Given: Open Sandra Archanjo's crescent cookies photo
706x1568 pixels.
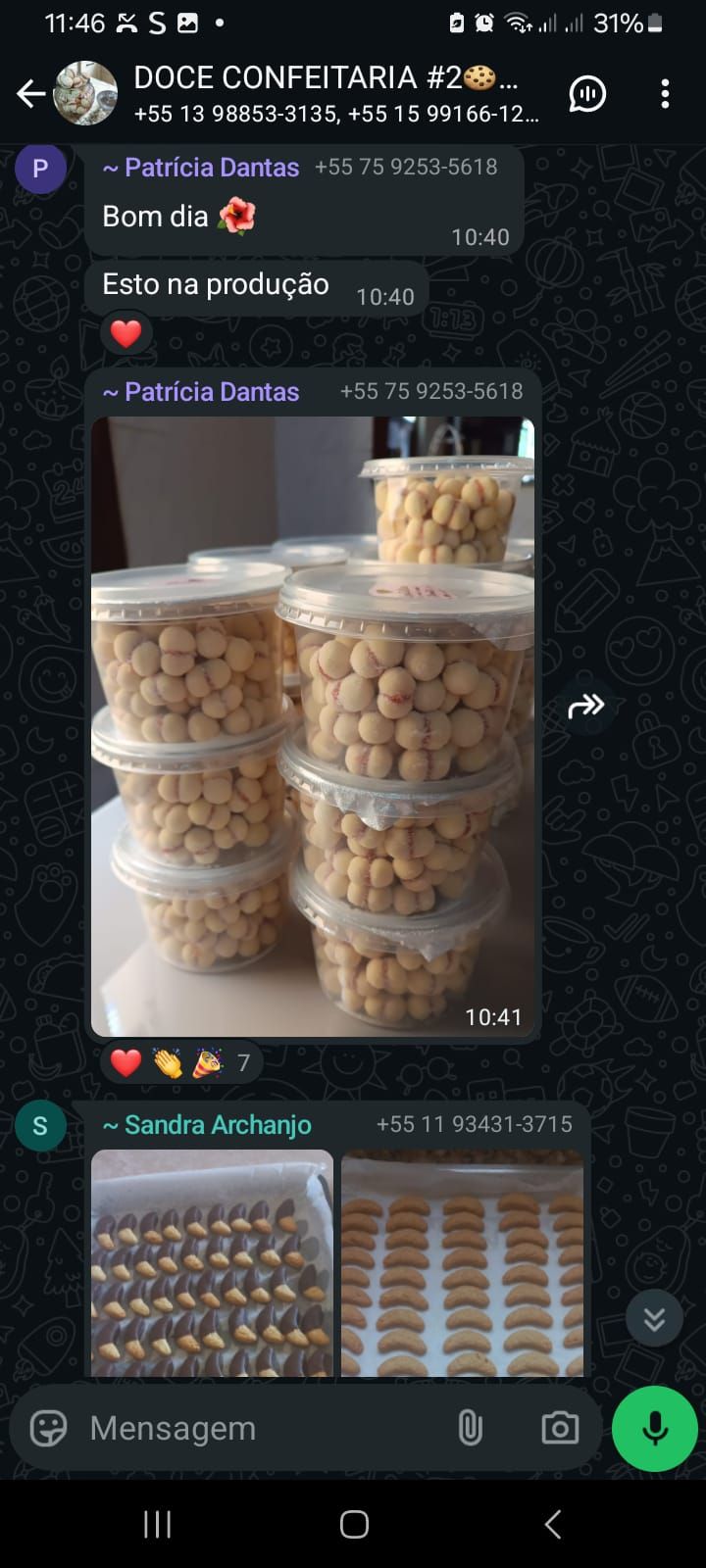Looking at the screenshot, I should coord(462,1264).
